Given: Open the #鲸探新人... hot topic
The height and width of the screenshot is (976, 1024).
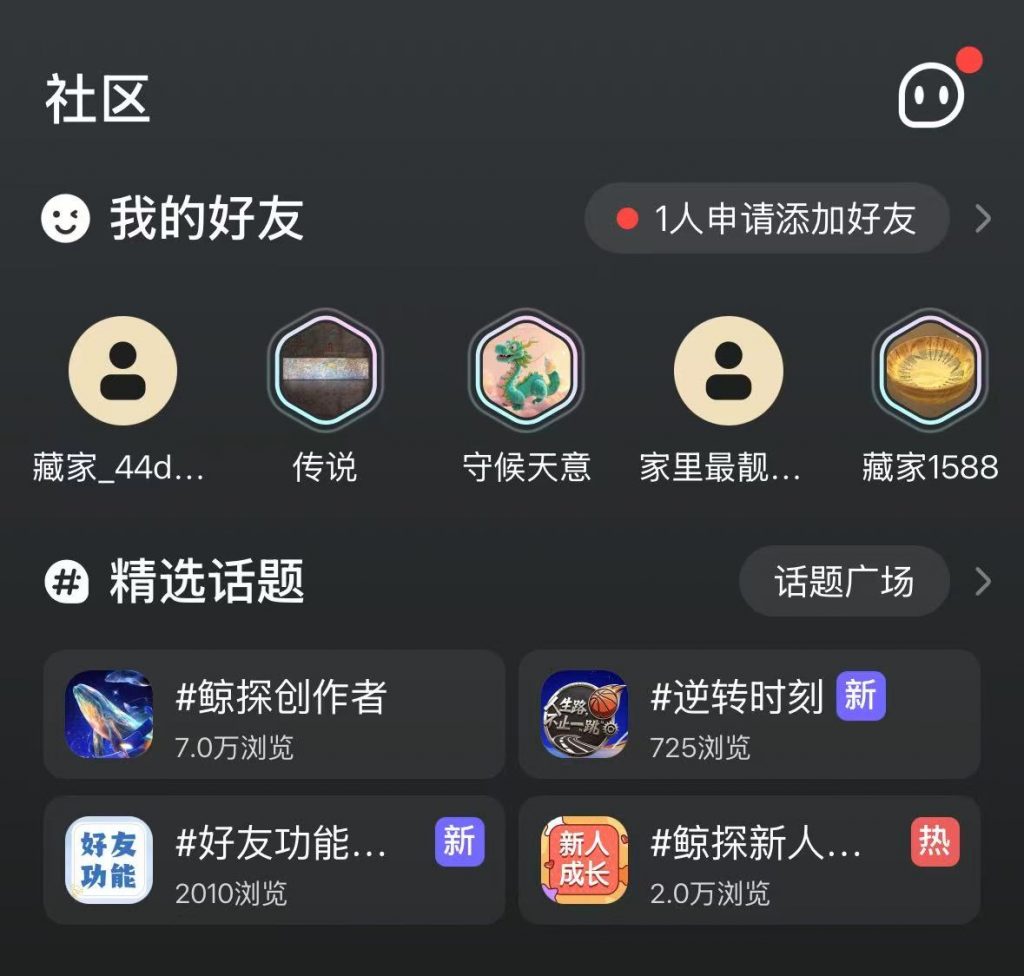Looking at the screenshot, I should click(x=748, y=860).
